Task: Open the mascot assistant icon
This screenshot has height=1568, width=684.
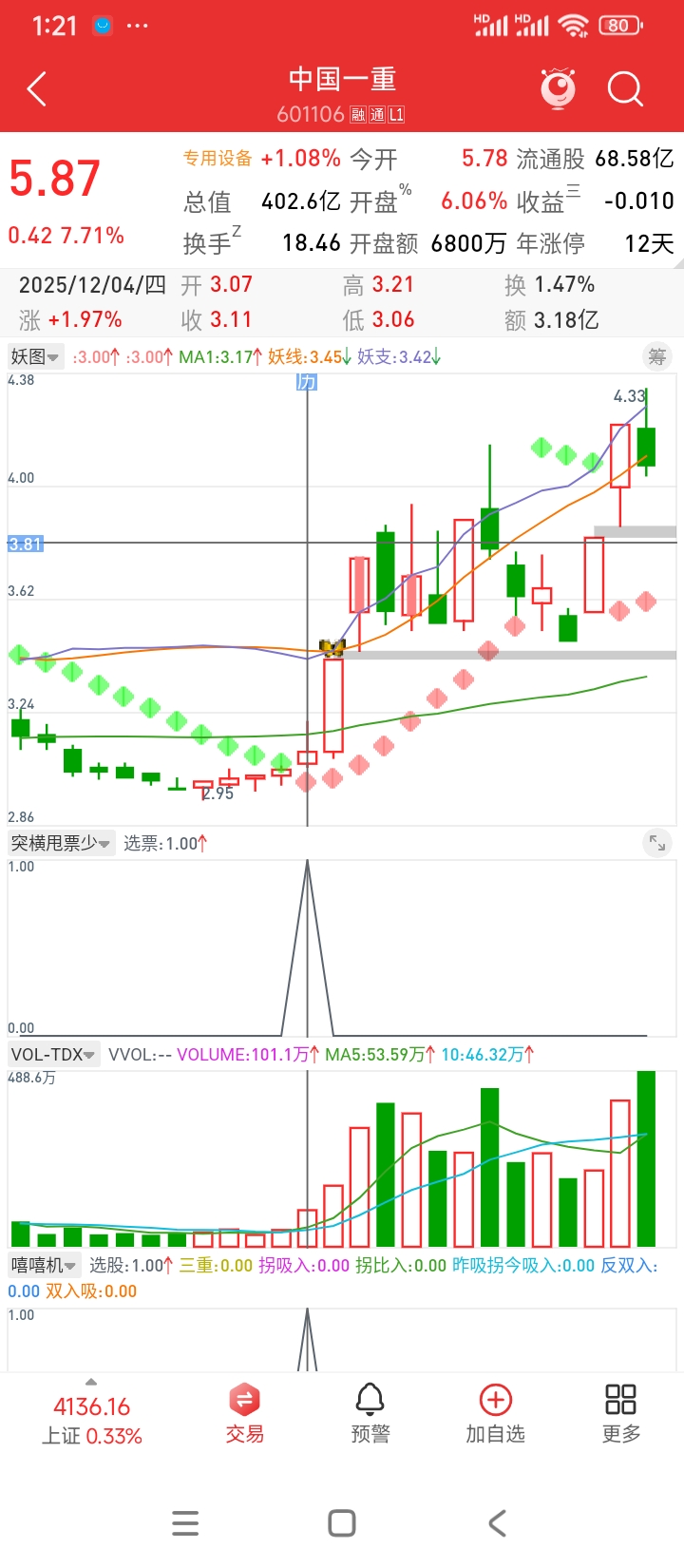Action: (558, 88)
